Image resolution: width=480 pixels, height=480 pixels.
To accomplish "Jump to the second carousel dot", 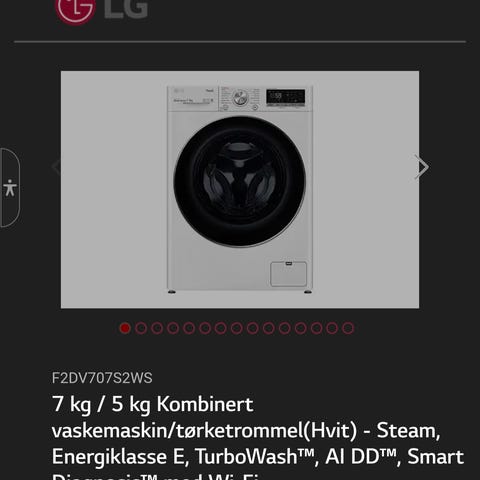I will 141,328.
